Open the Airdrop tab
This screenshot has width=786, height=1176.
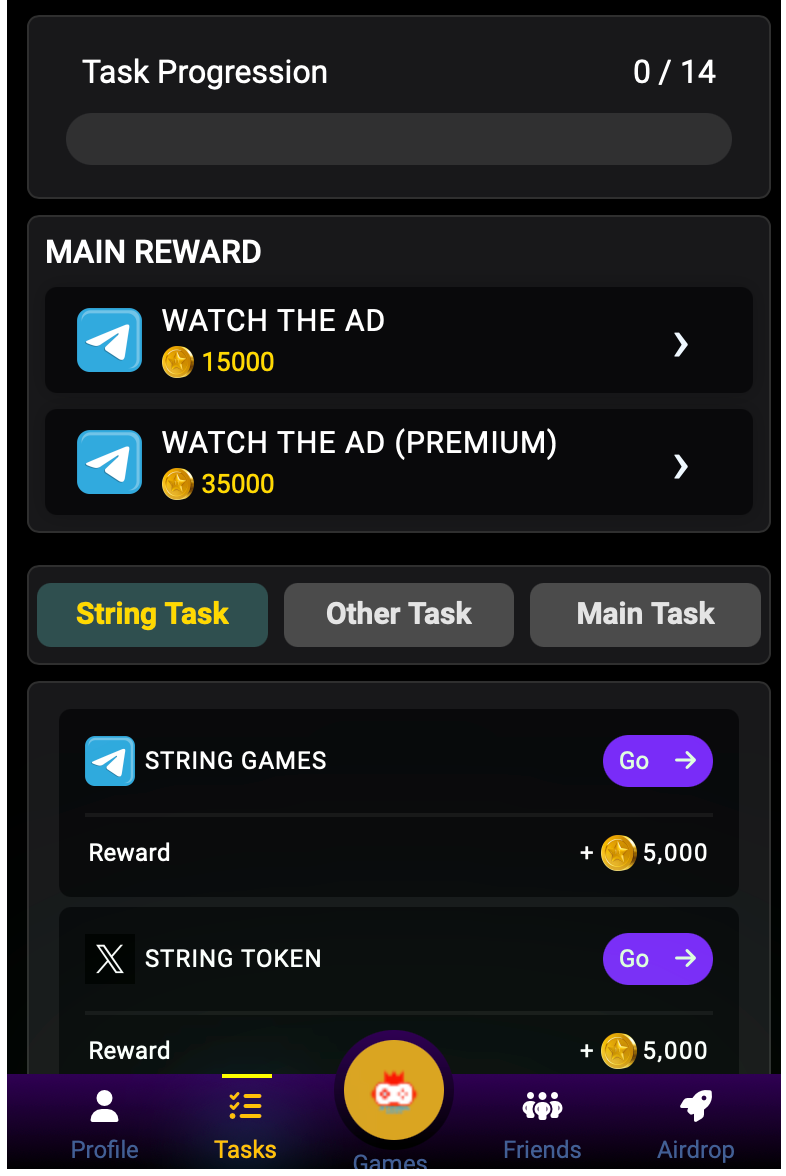coord(695,1124)
